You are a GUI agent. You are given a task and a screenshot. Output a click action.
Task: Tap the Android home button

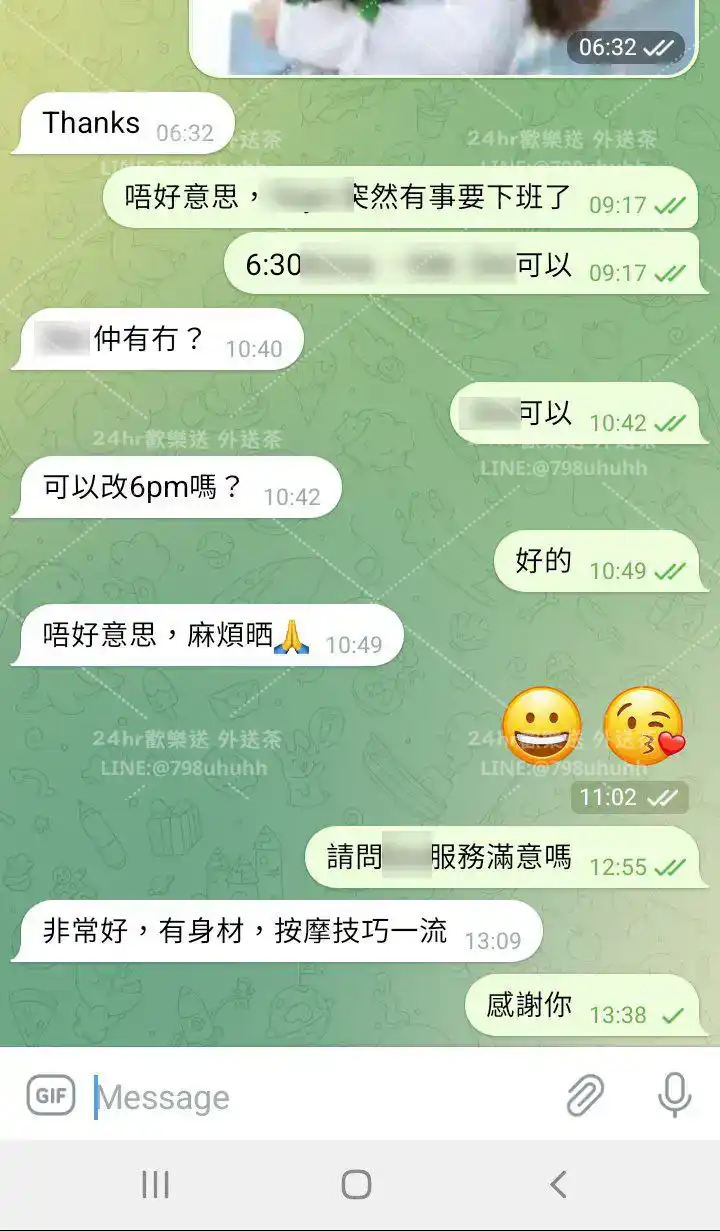pos(355,1185)
